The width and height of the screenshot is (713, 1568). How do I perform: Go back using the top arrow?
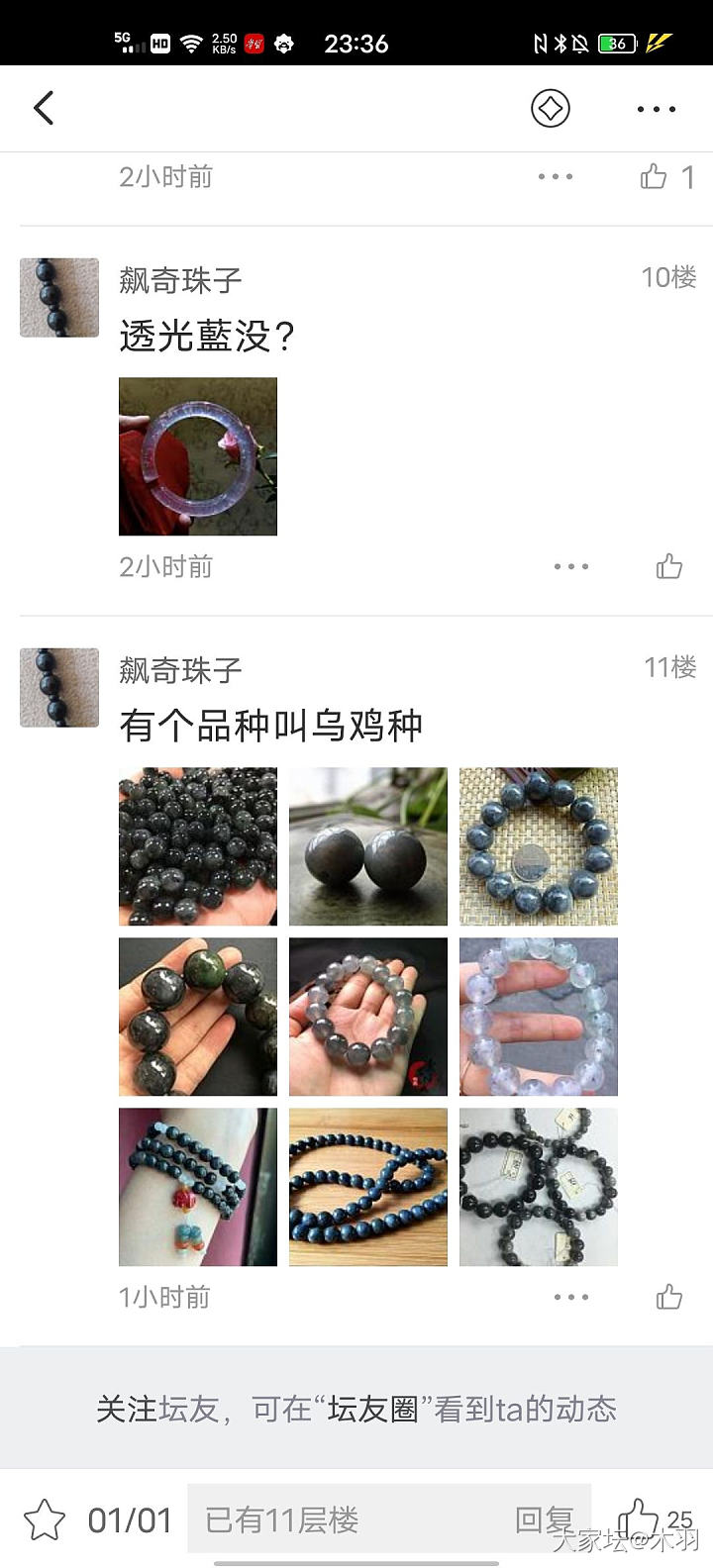[44, 108]
